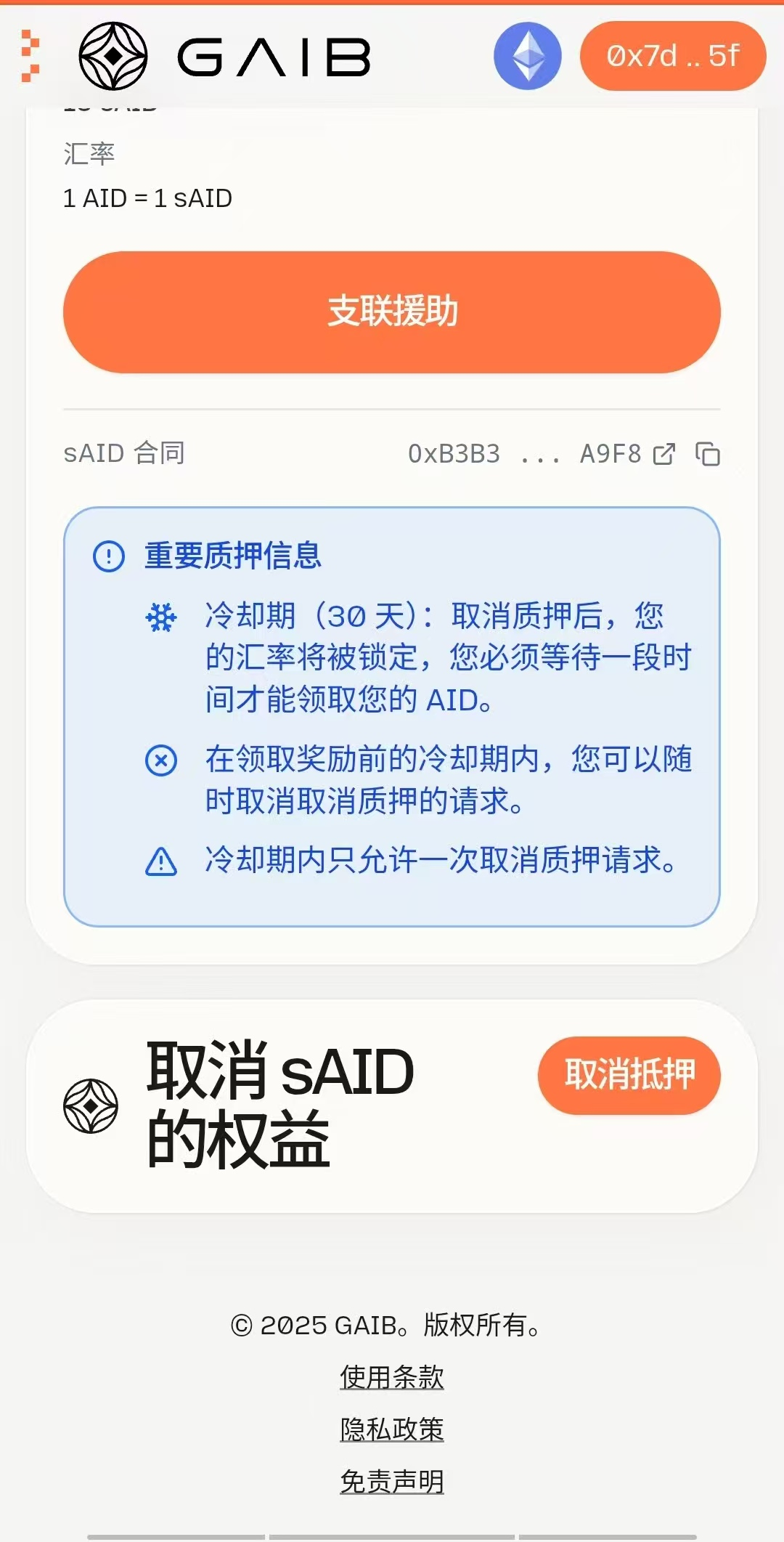Image resolution: width=784 pixels, height=1542 pixels.
Task: Open the 免责声明 link
Action: 392,1482
